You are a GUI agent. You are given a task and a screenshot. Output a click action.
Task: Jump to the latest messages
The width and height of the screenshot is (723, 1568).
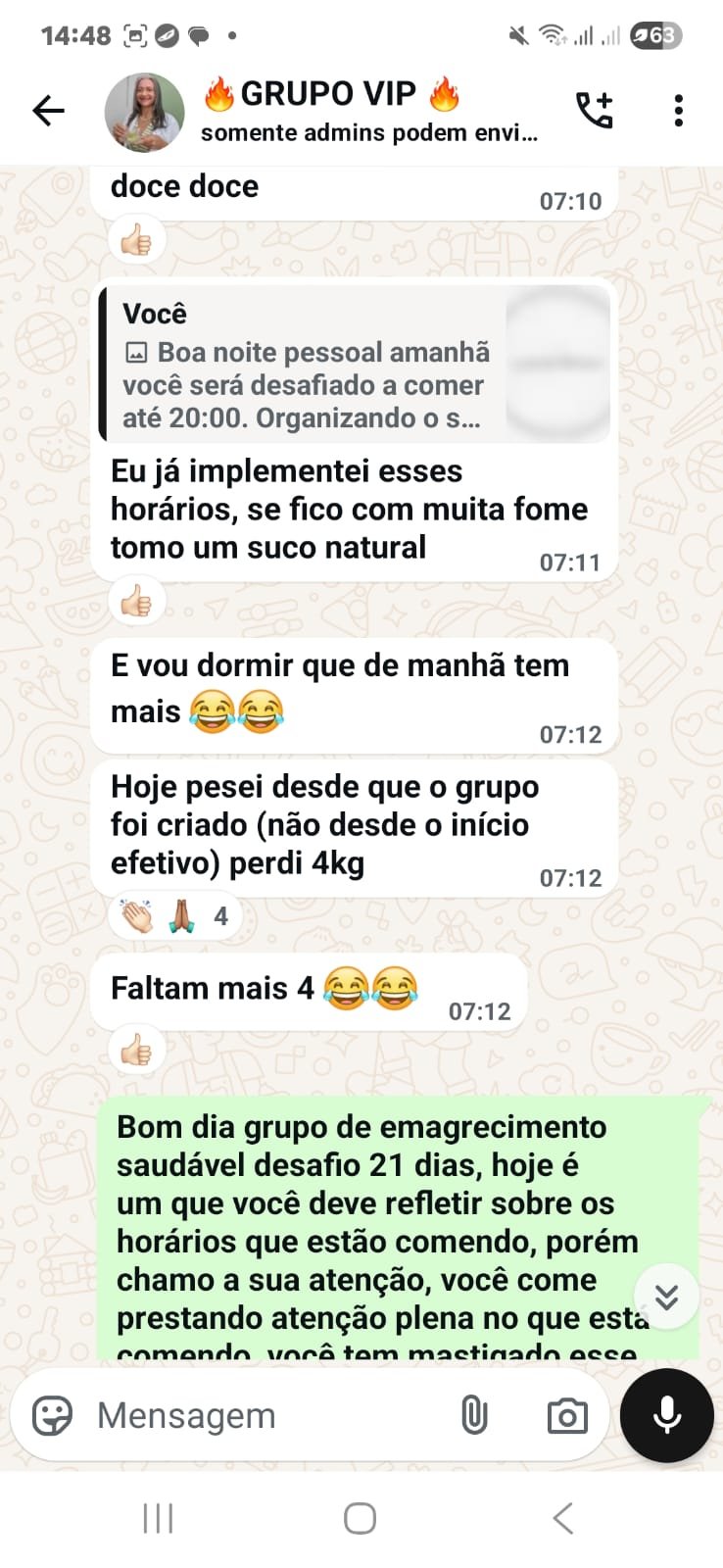tap(666, 1298)
